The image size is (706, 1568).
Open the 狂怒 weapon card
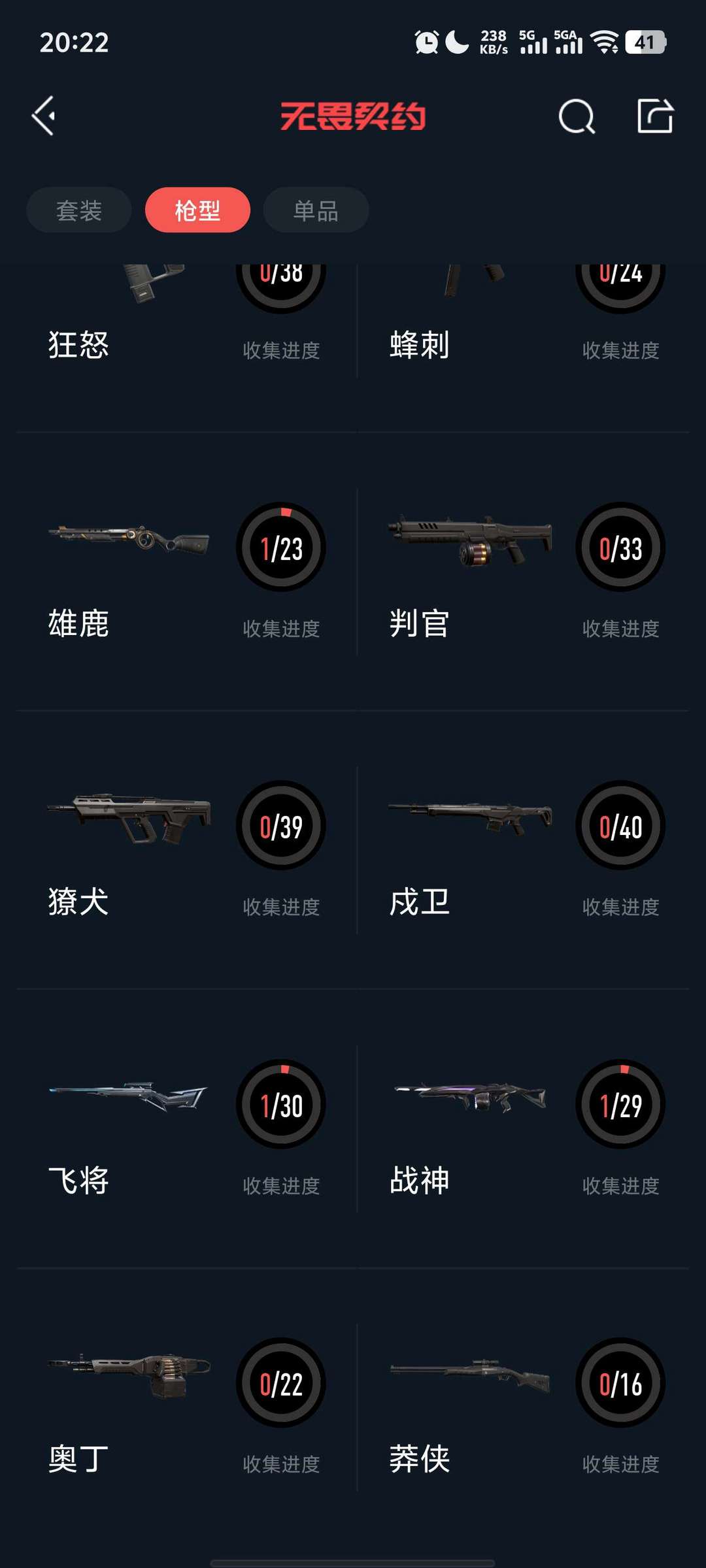tap(187, 320)
